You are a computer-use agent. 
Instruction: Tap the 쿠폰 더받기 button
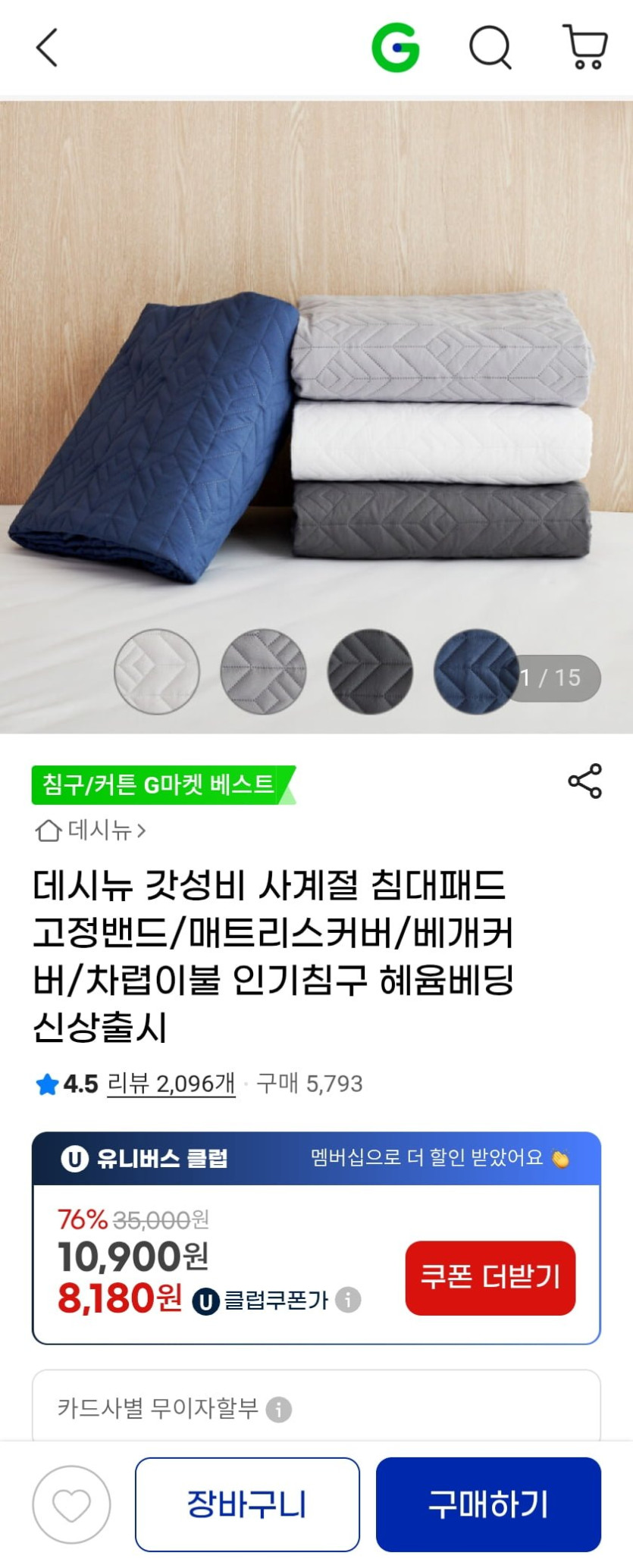pos(490,1278)
